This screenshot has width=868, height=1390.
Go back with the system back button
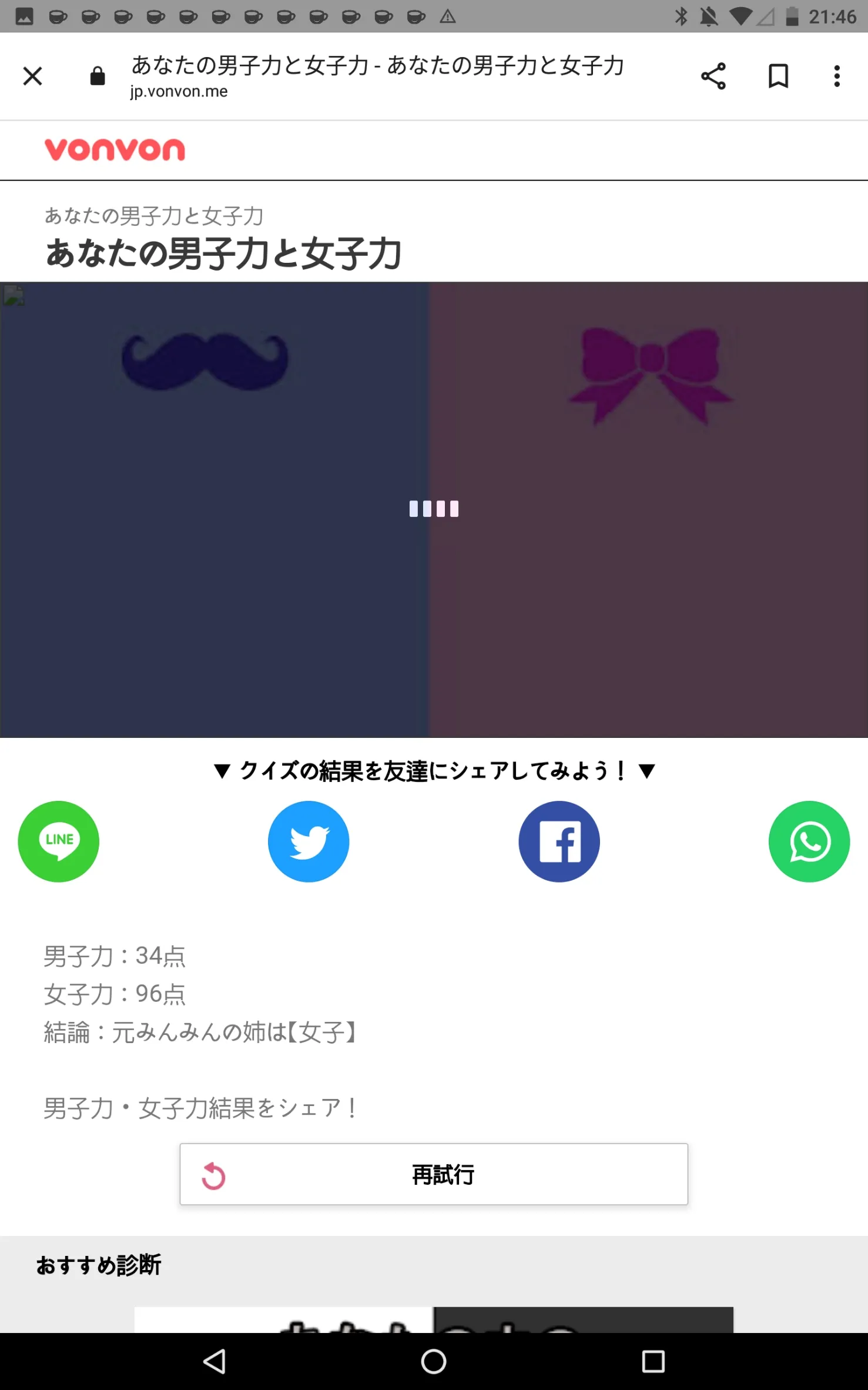[215, 1361]
